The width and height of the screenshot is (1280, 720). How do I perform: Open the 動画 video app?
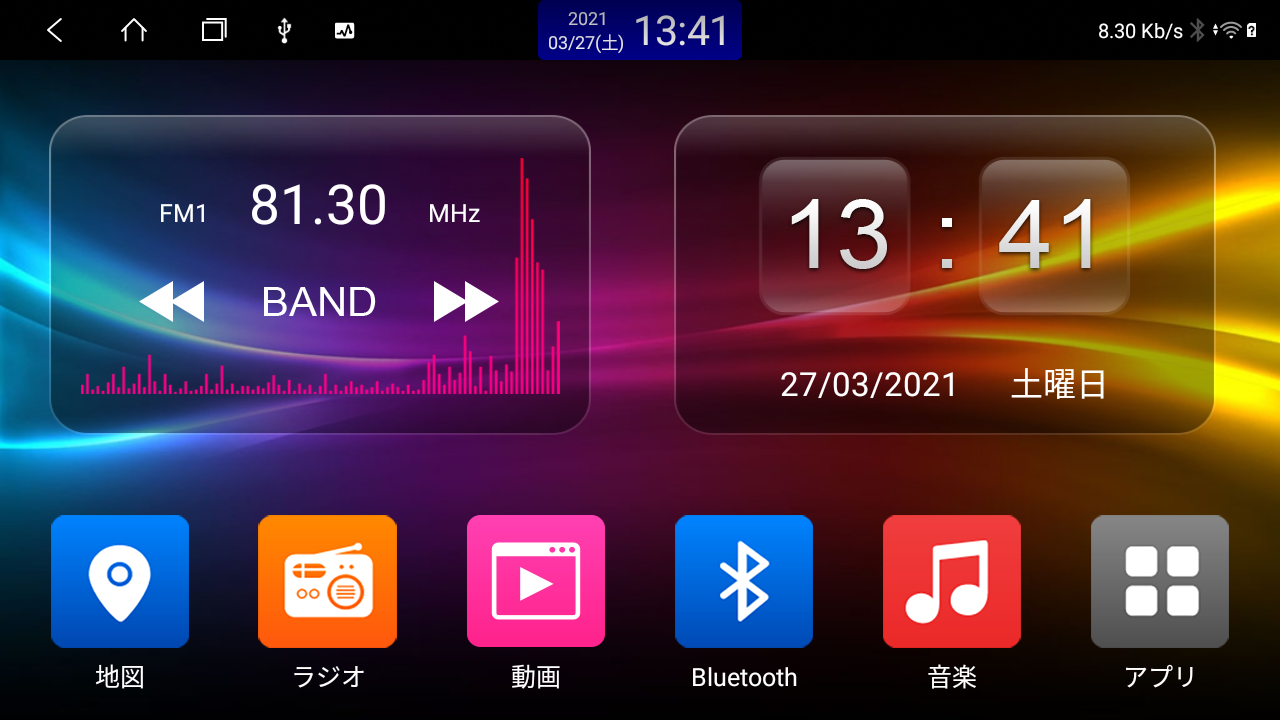536,582
